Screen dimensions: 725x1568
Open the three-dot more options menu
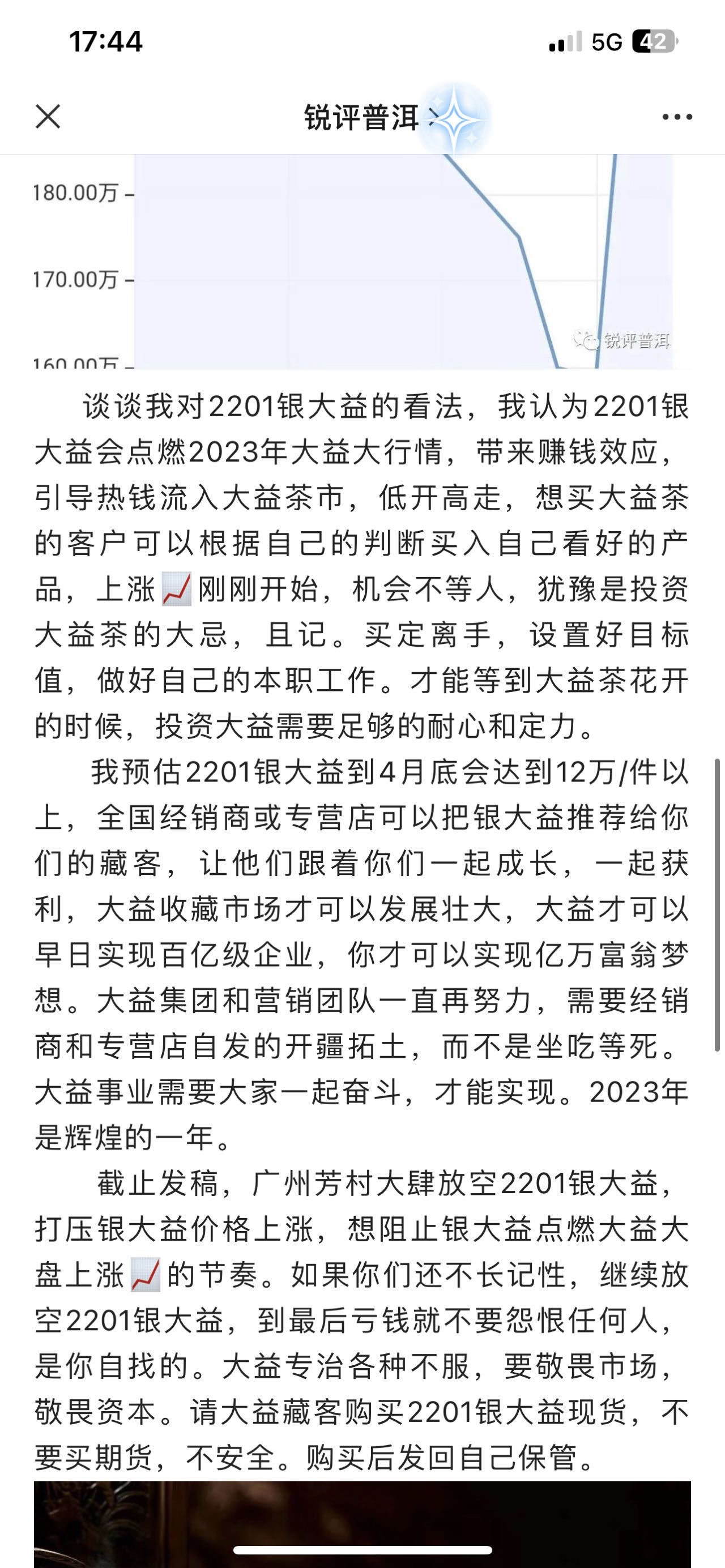pyautogui.click(x=677, y=117)
